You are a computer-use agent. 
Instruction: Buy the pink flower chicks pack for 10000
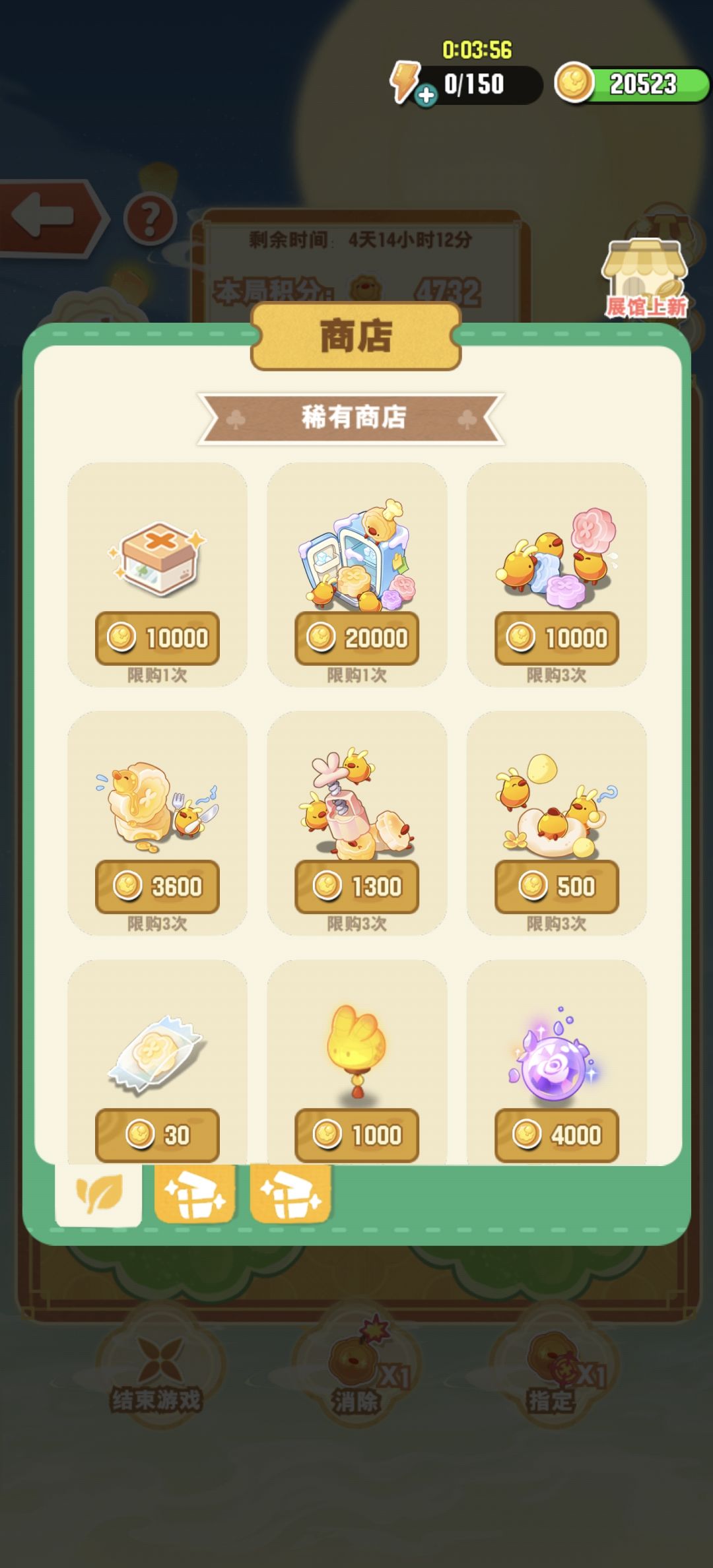557,637
